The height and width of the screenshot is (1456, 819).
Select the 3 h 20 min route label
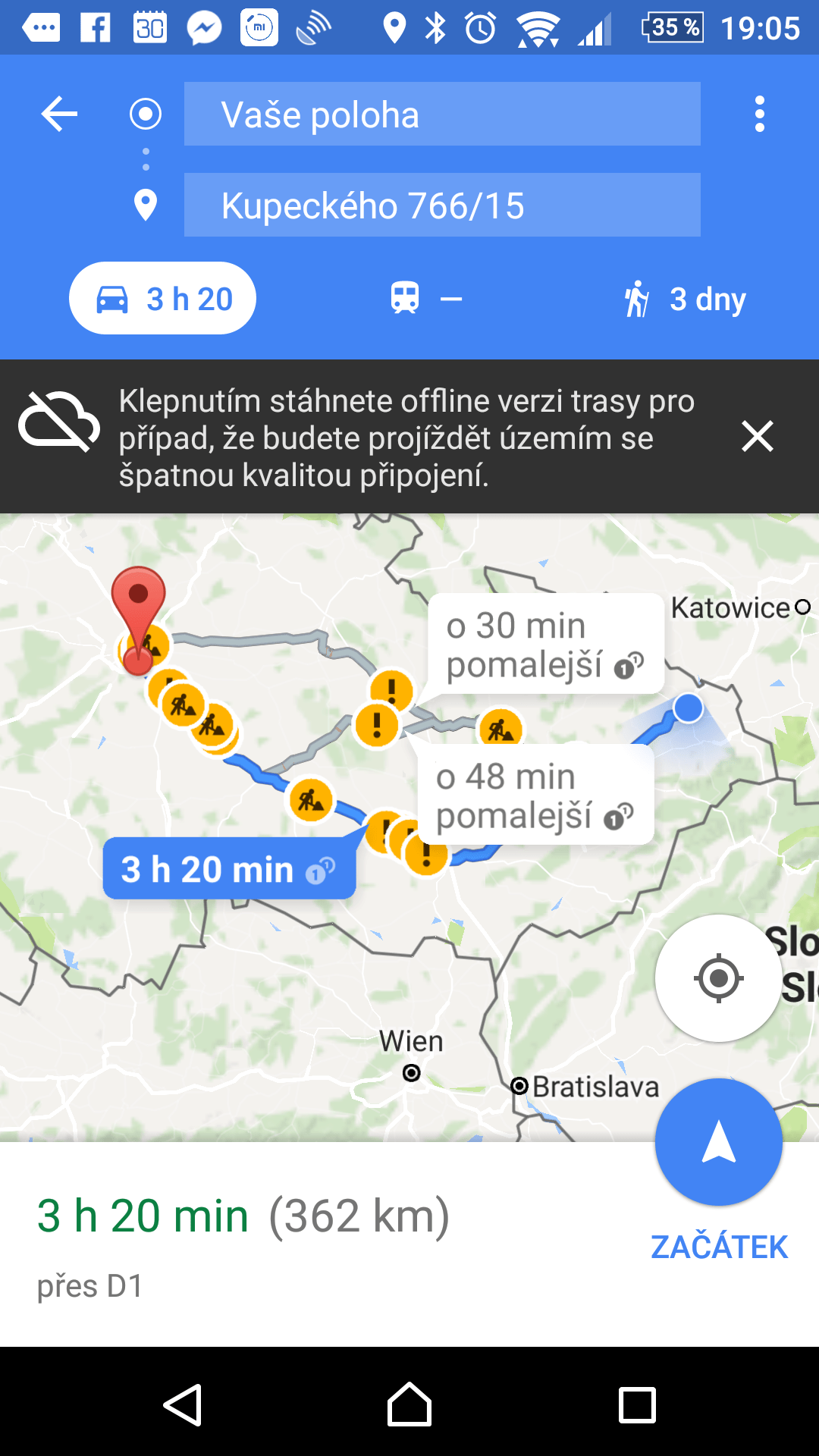tap(229, 868)
